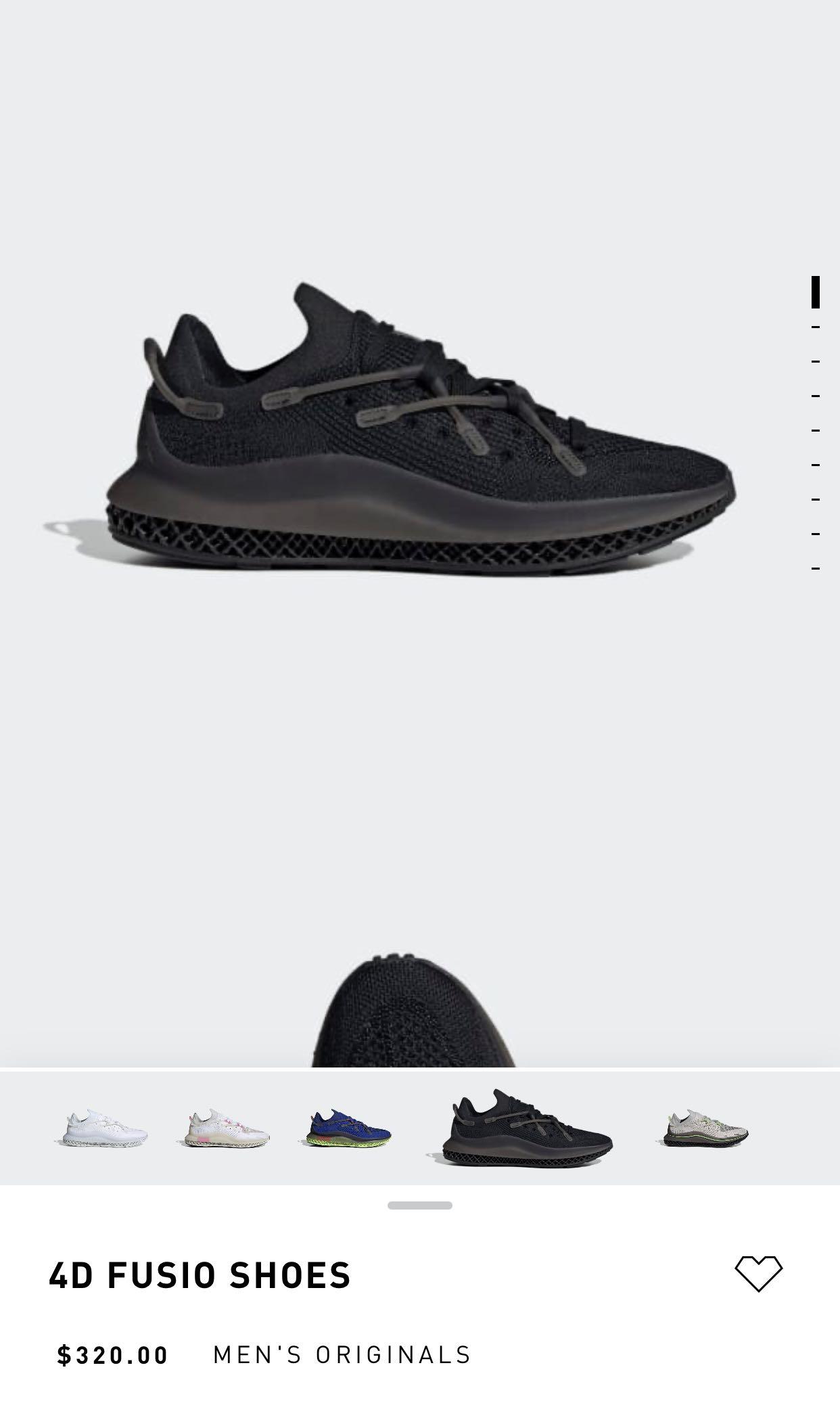This screenshot has height=1401, width=840.
Task: Select the black shoe color variant
Action: point(528,1126)
